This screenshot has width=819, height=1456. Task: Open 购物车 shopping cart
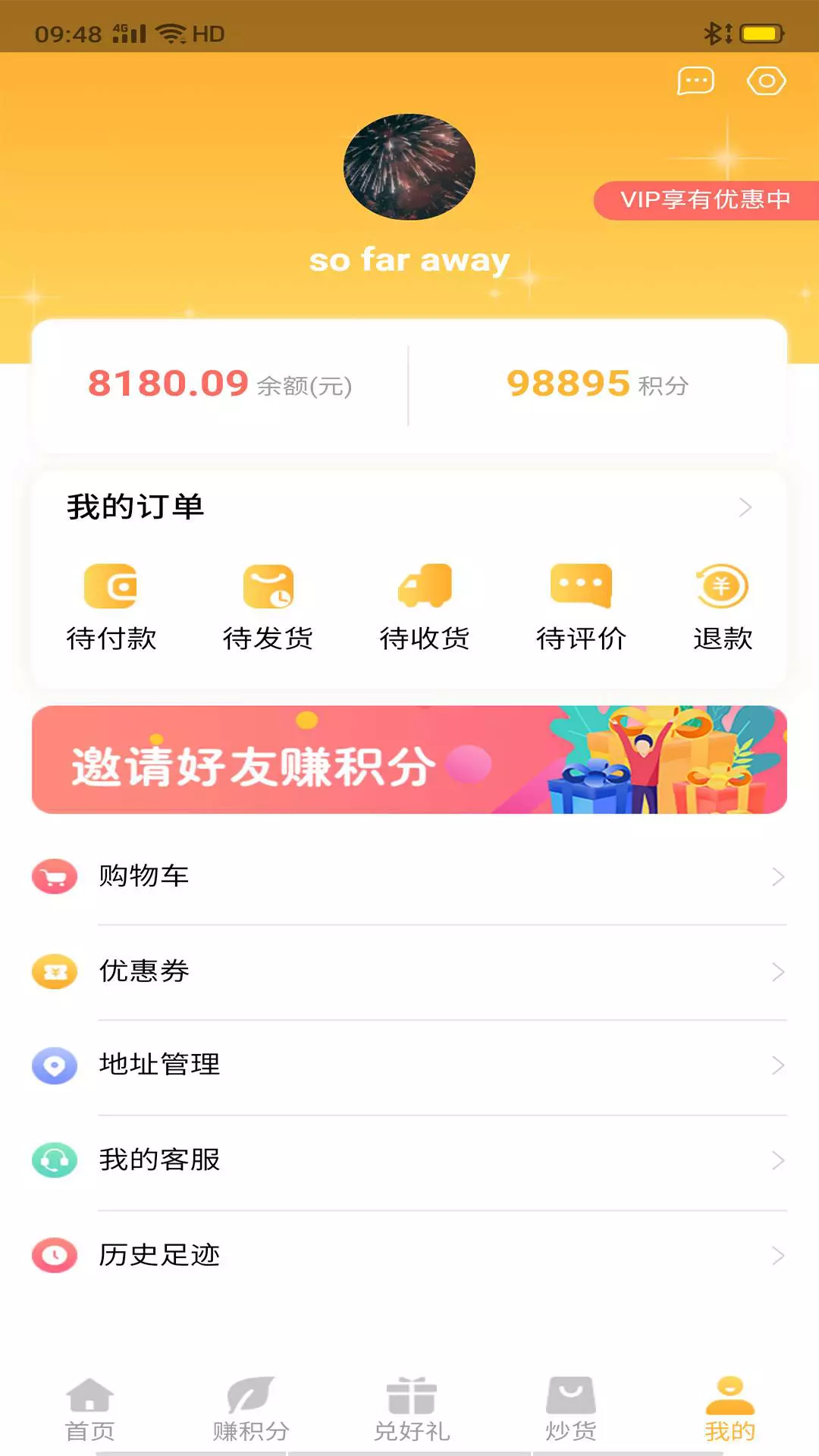coord(409,877)
